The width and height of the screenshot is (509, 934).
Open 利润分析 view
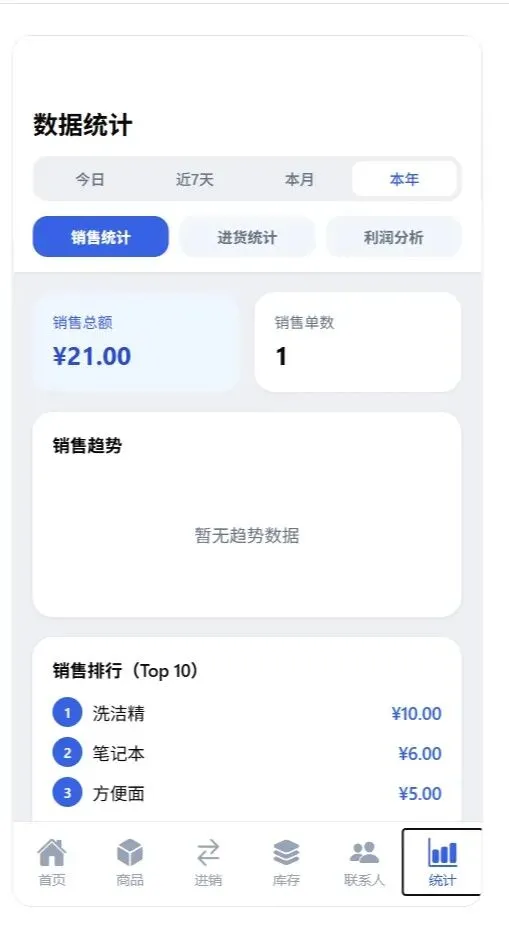tap(394, 236)
